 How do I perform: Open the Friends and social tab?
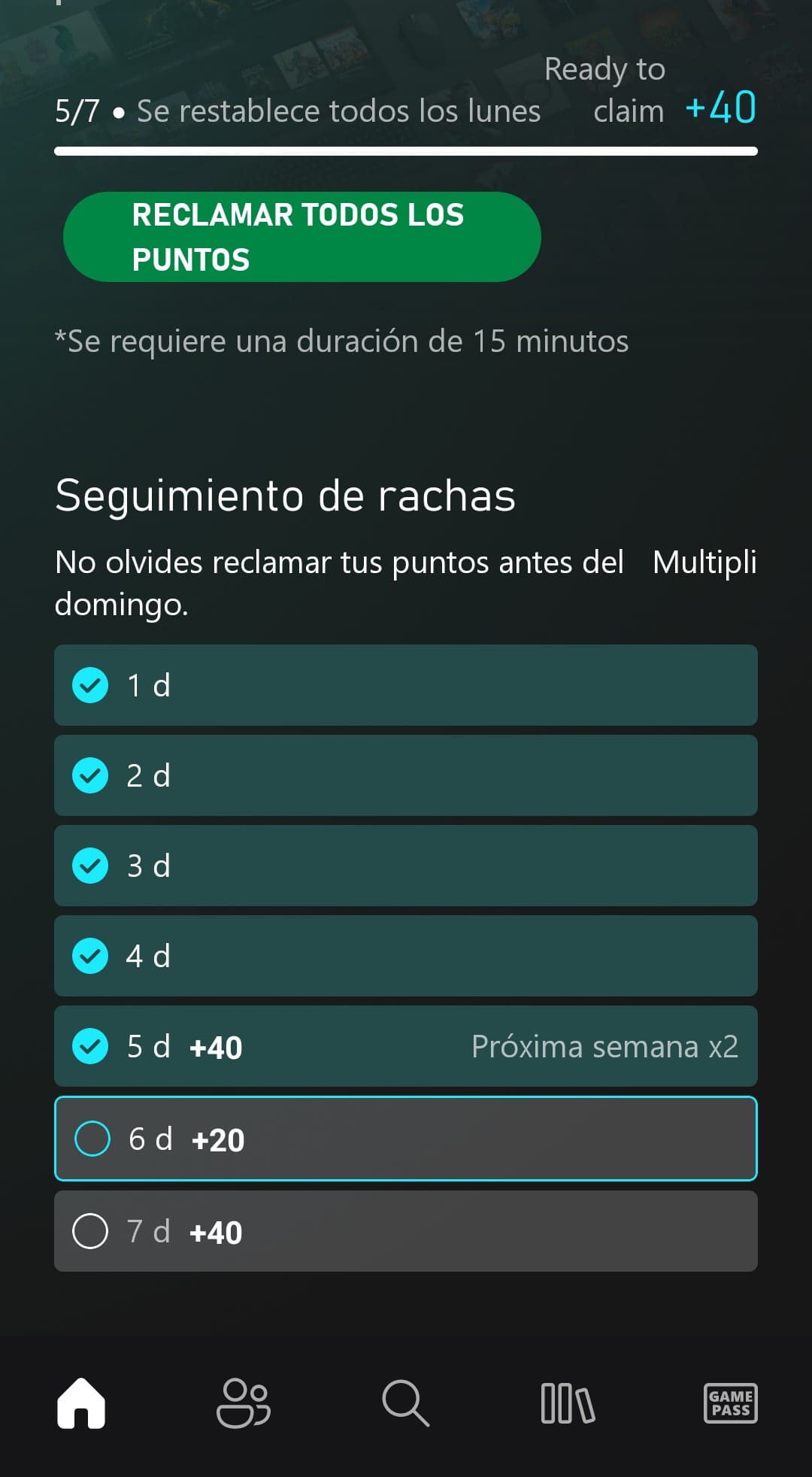[x=243, y=1403]
